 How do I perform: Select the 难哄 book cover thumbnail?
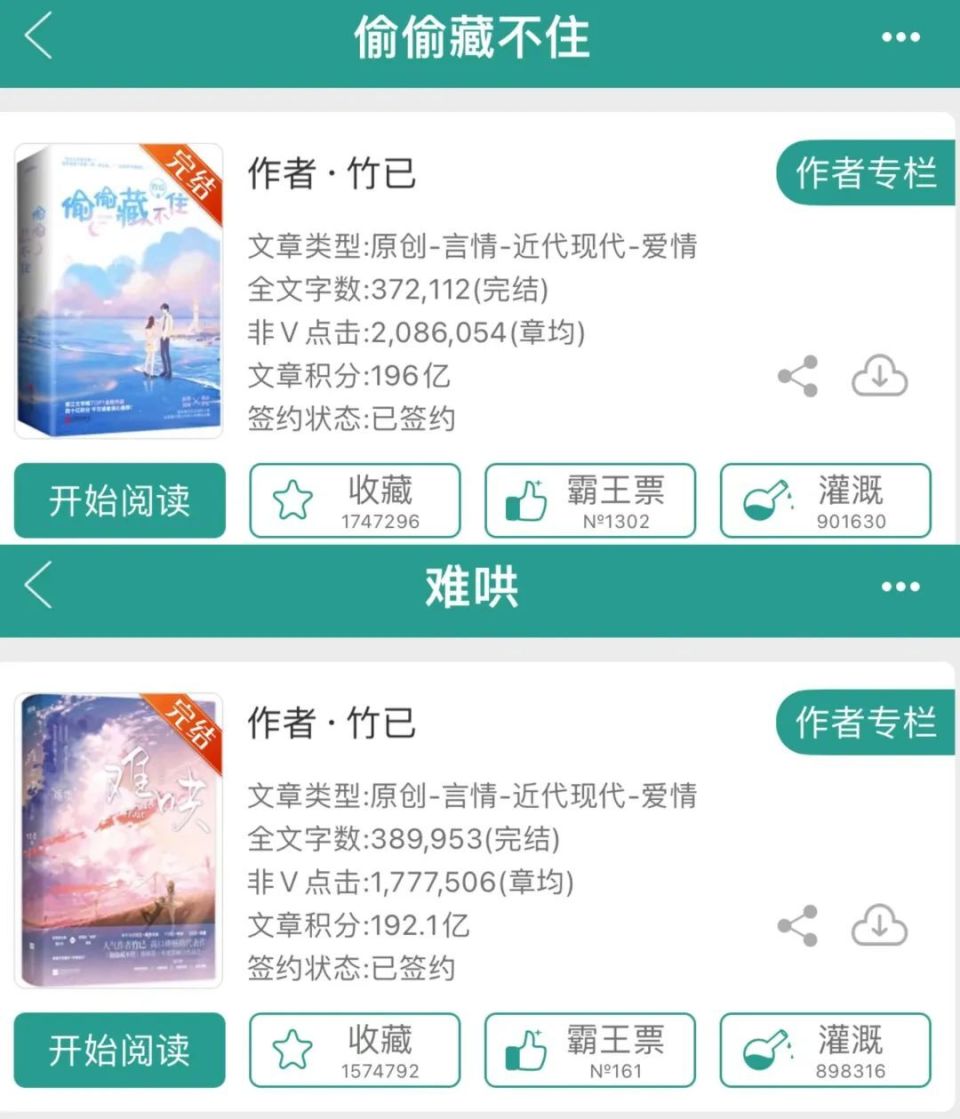tap(117, 840)
